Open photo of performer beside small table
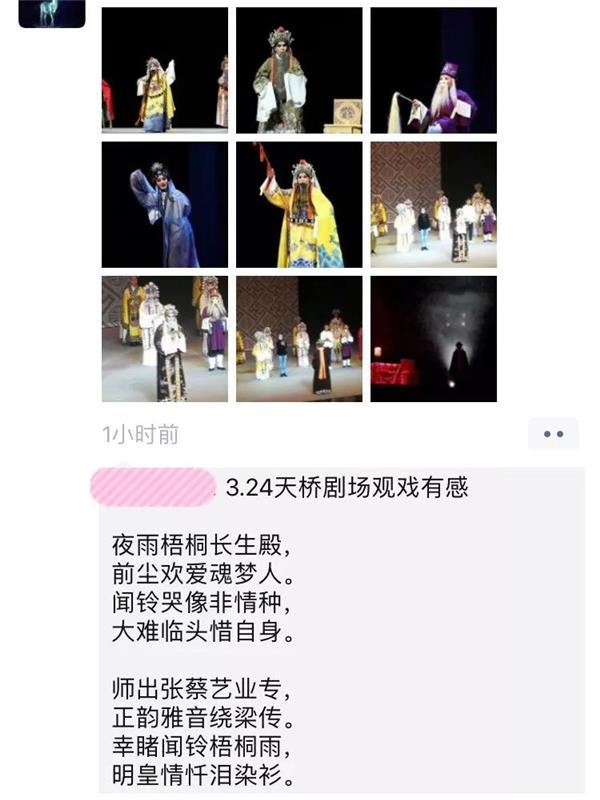Screen dimensions: 600x800 299,70
